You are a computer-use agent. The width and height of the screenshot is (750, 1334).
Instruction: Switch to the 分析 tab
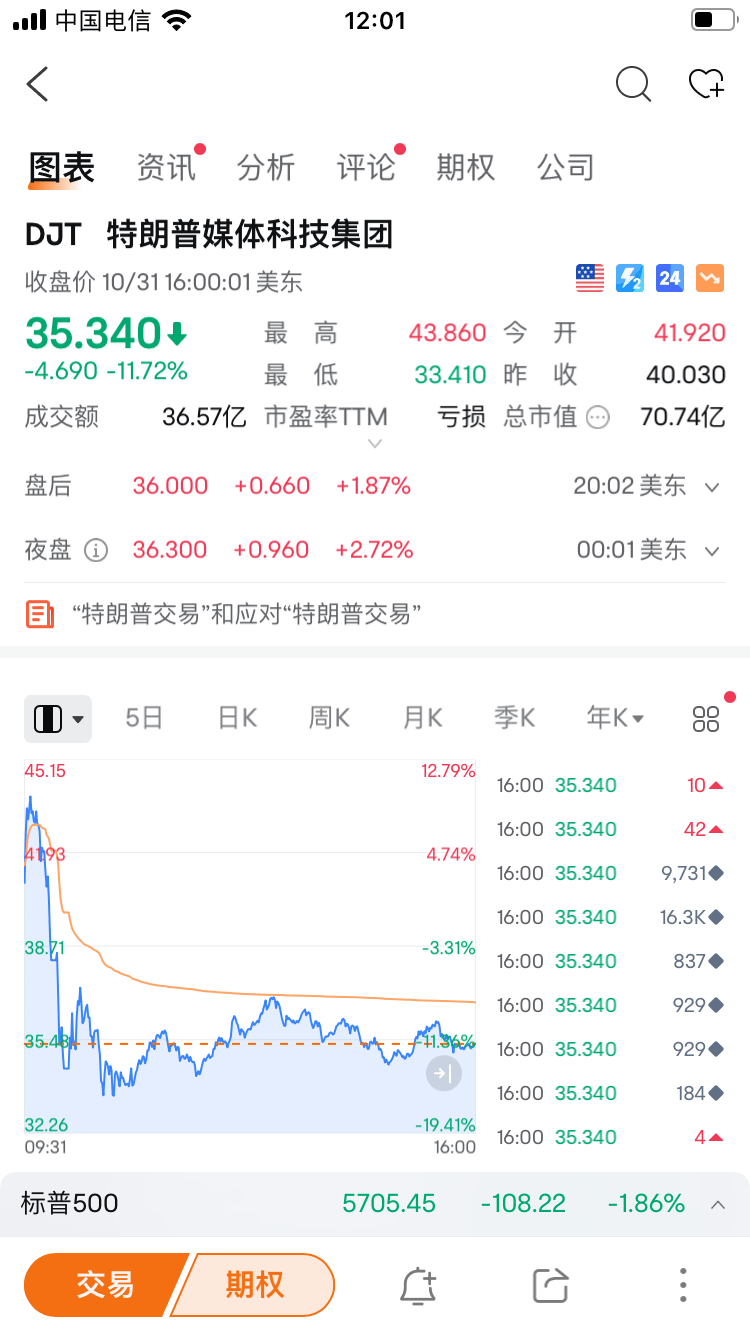point(266,167)
